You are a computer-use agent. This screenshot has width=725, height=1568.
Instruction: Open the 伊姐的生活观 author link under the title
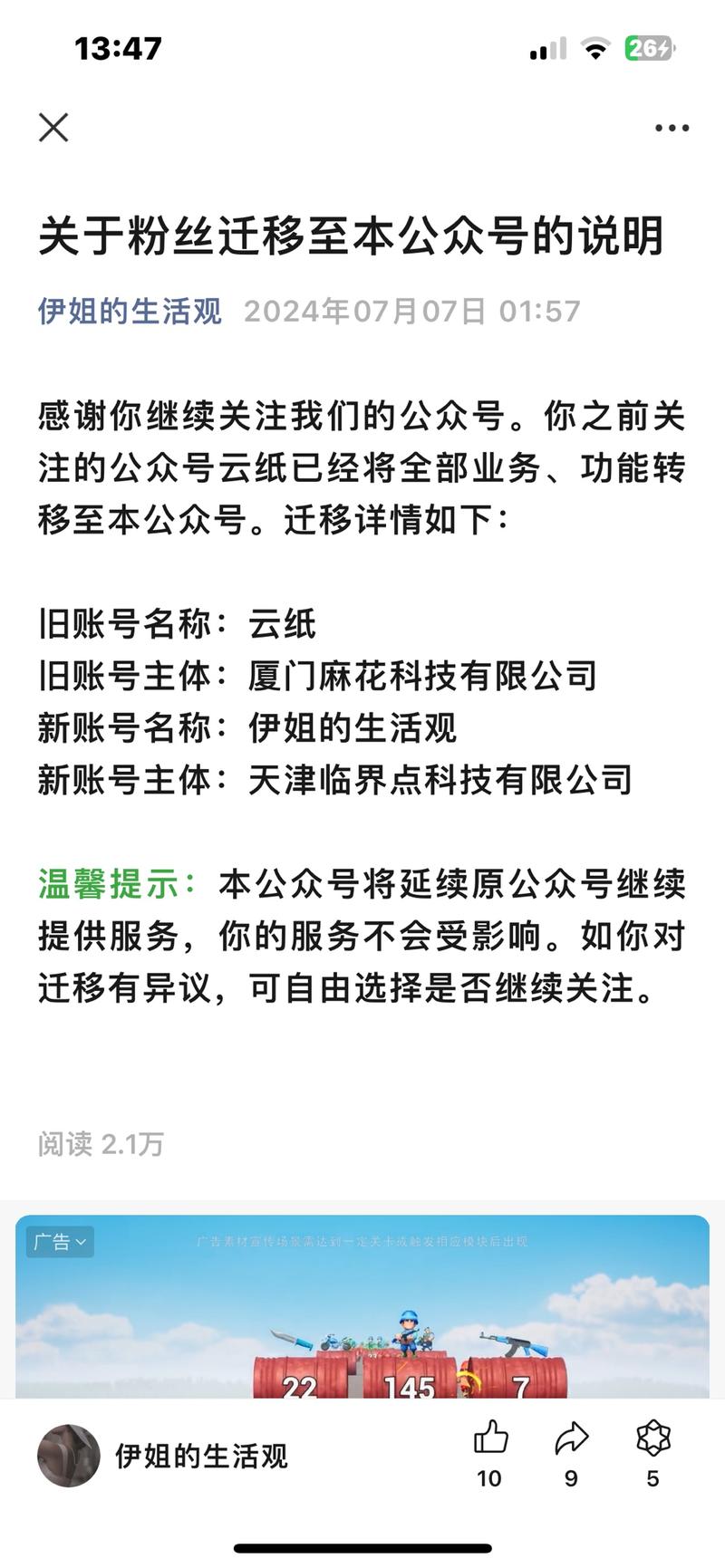[x=130, y=311]
